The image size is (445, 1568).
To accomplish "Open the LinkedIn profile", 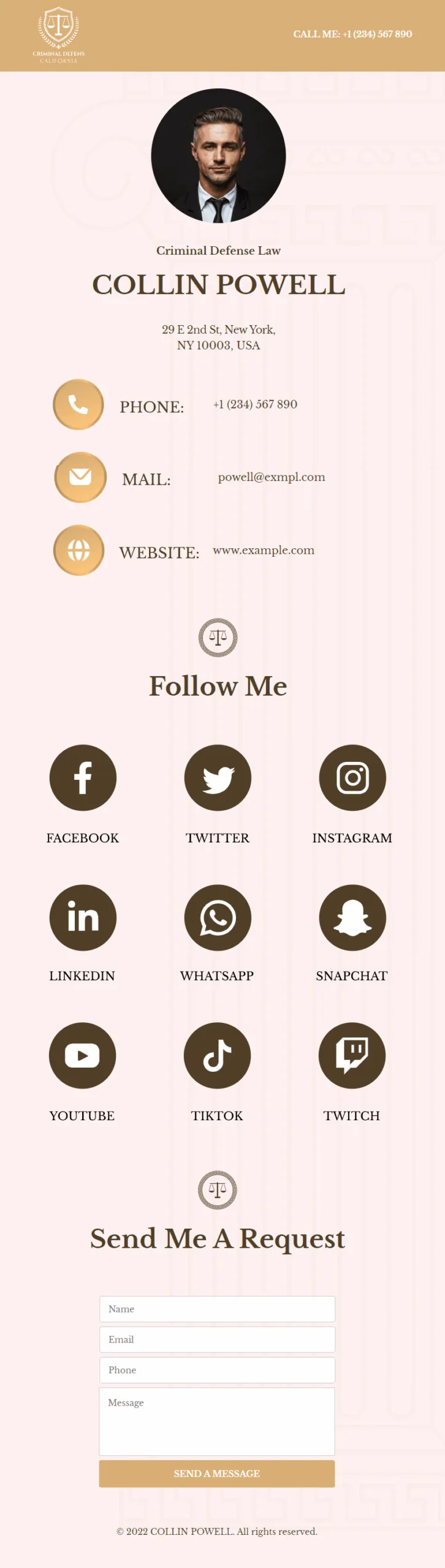I will pyautogui.click(x=83, y=918).
